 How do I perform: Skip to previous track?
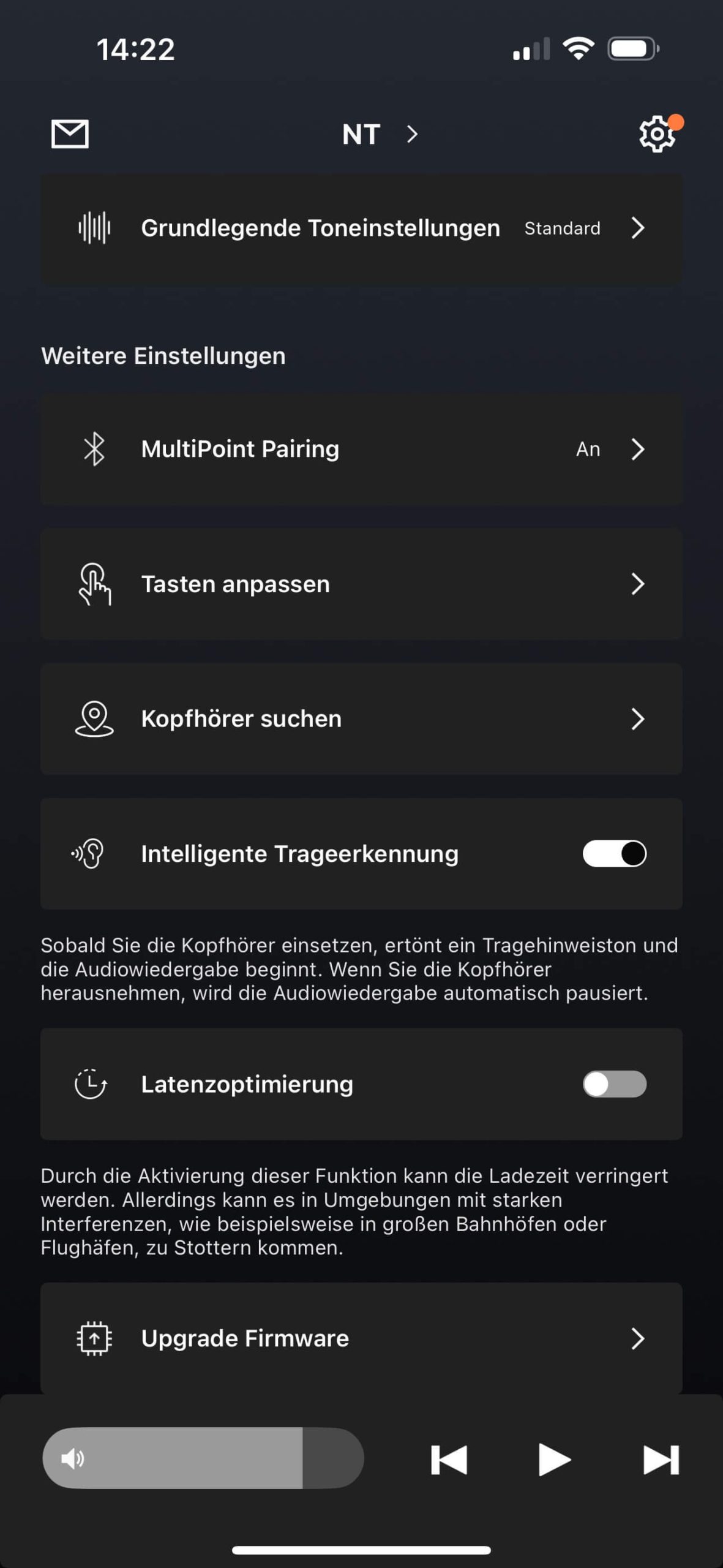pyautogui.click(x=449, y=1460)
